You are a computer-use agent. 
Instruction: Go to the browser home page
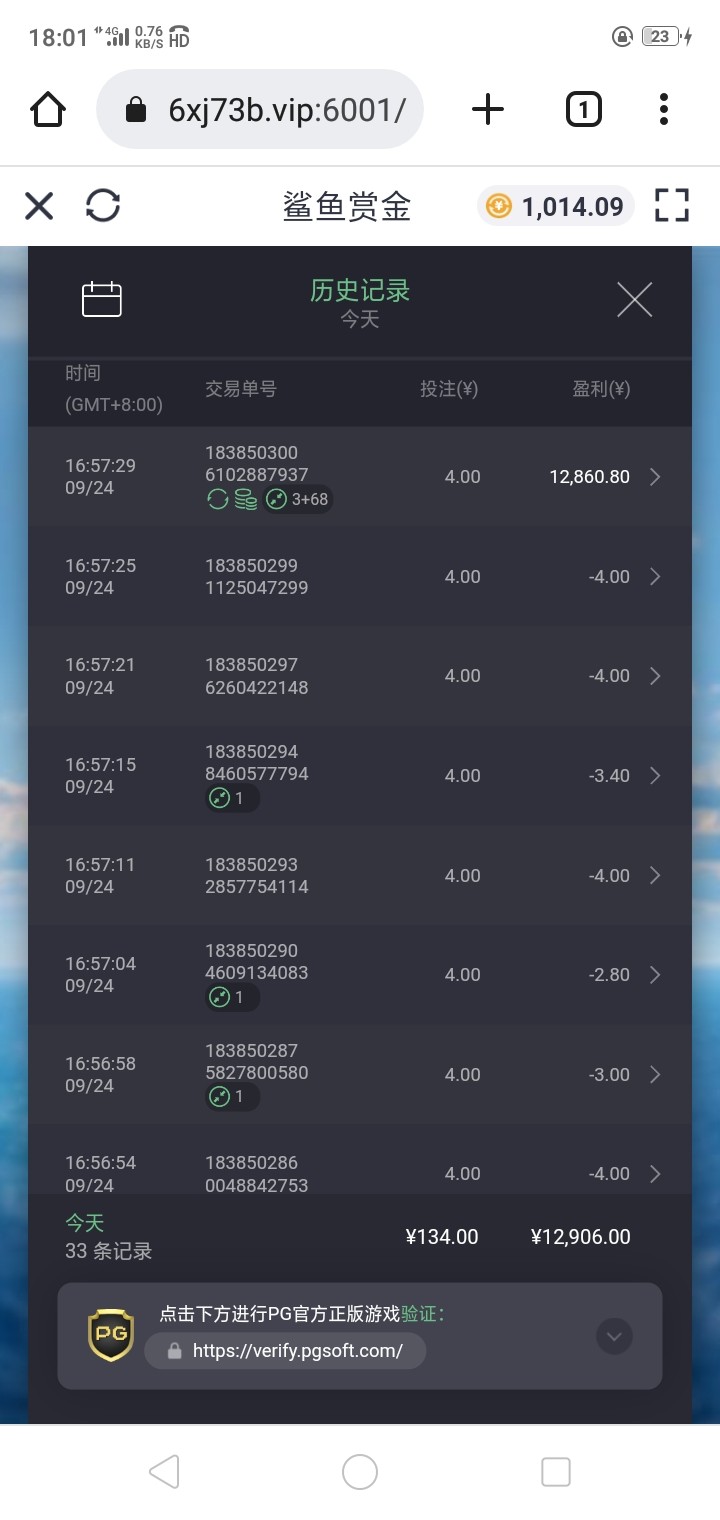coord(48,109)
